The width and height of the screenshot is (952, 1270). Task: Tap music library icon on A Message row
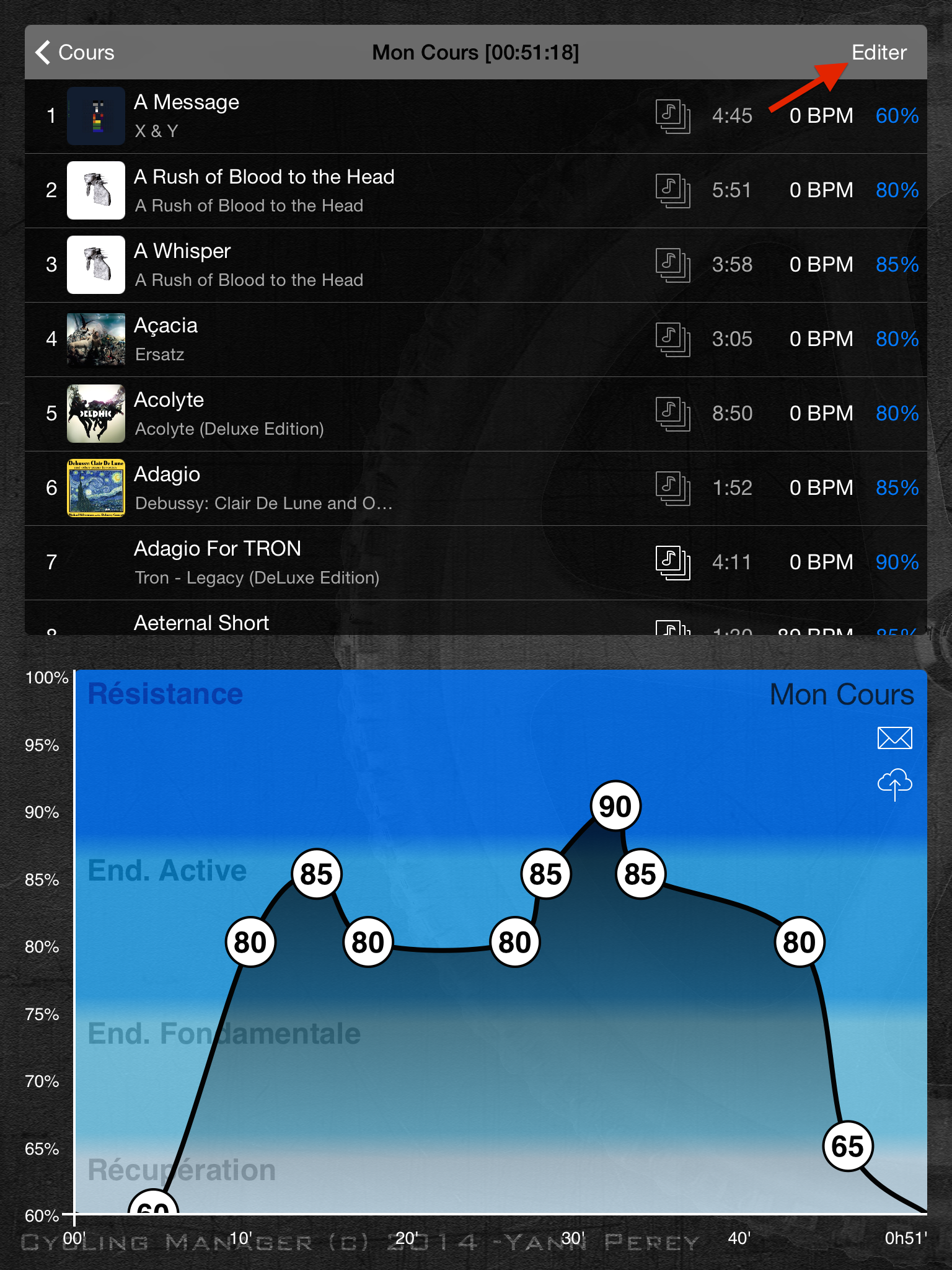(x=672, y=116)
